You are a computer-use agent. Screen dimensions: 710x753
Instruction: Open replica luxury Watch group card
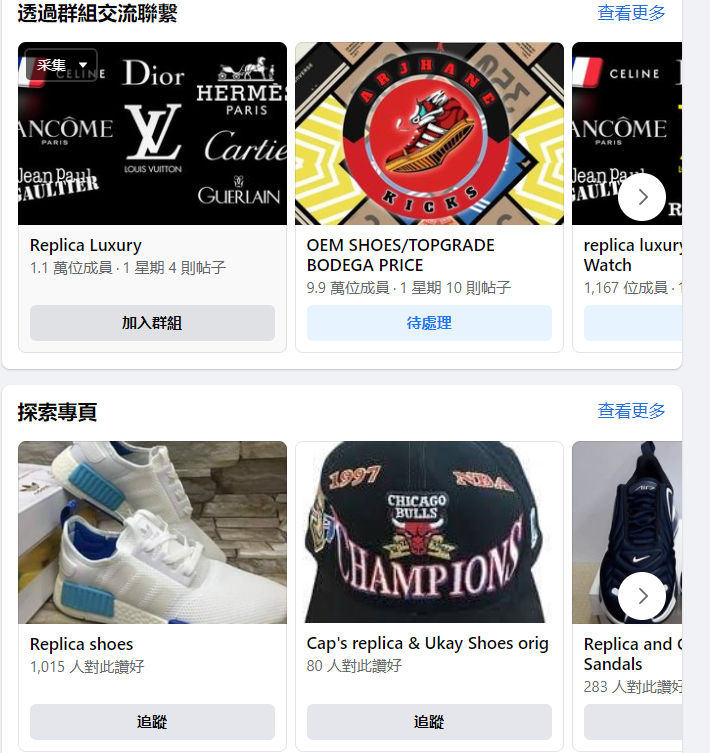[633, 255]
